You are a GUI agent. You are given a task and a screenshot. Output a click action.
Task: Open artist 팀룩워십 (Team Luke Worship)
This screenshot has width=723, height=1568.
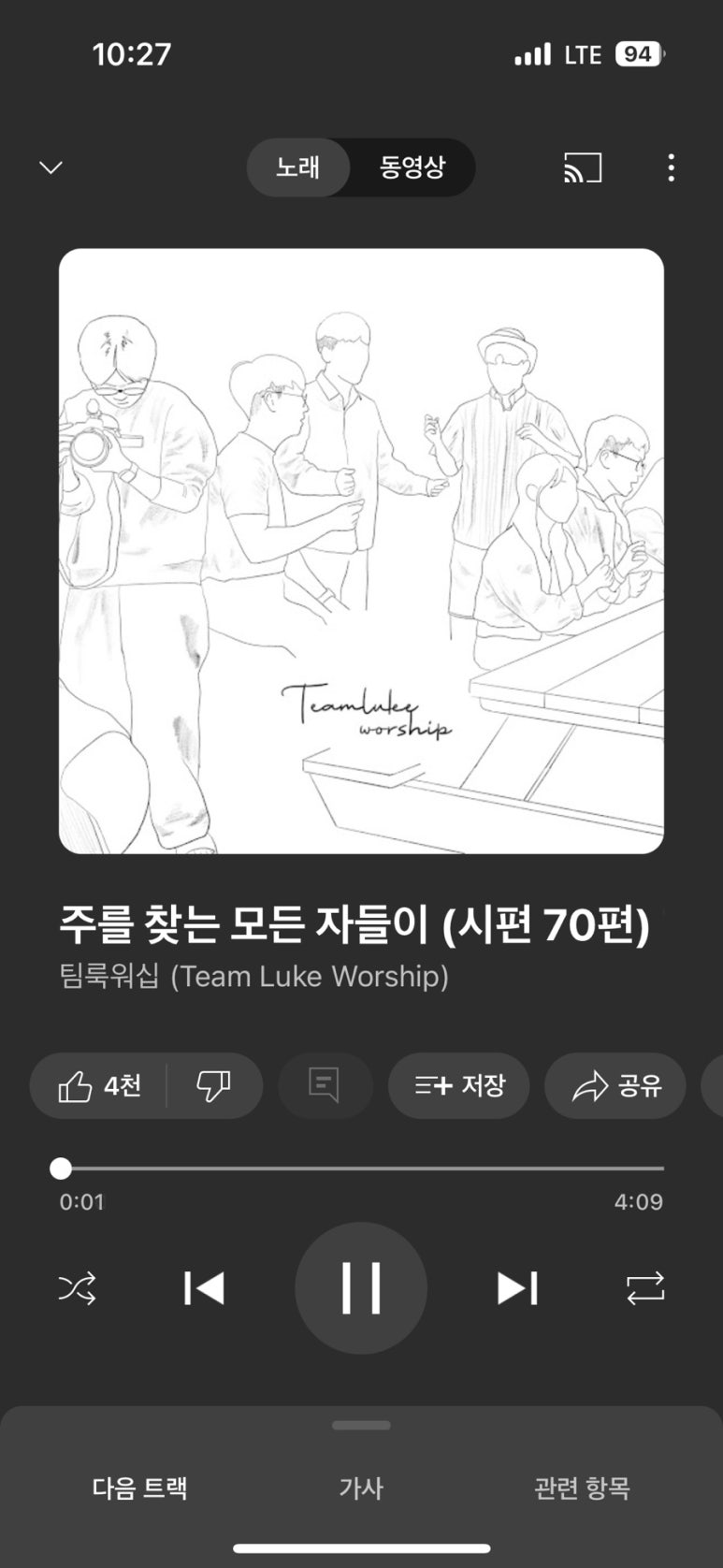[253, 976]
